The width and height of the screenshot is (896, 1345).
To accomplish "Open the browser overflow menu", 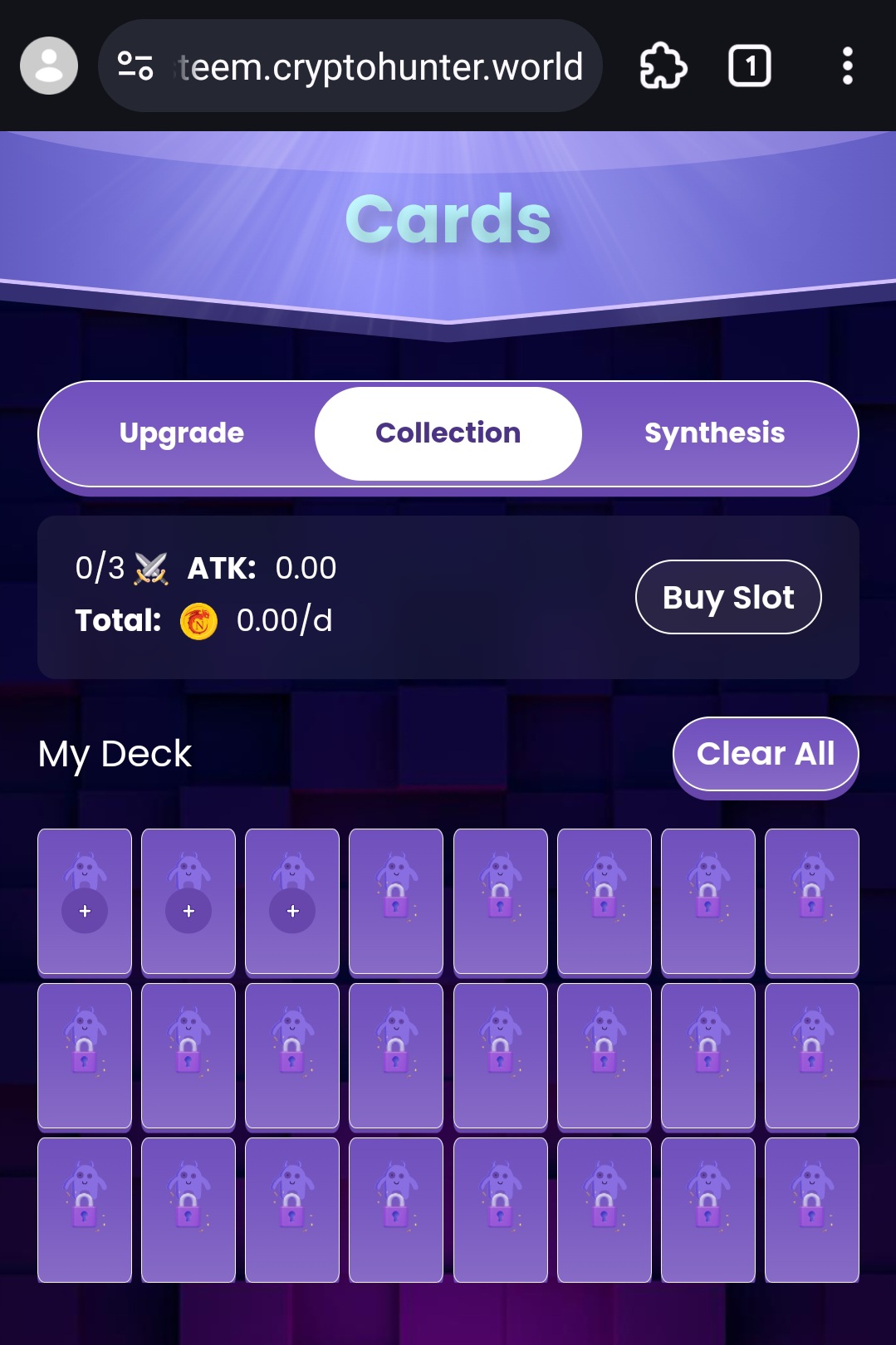I will coord(847,66).
